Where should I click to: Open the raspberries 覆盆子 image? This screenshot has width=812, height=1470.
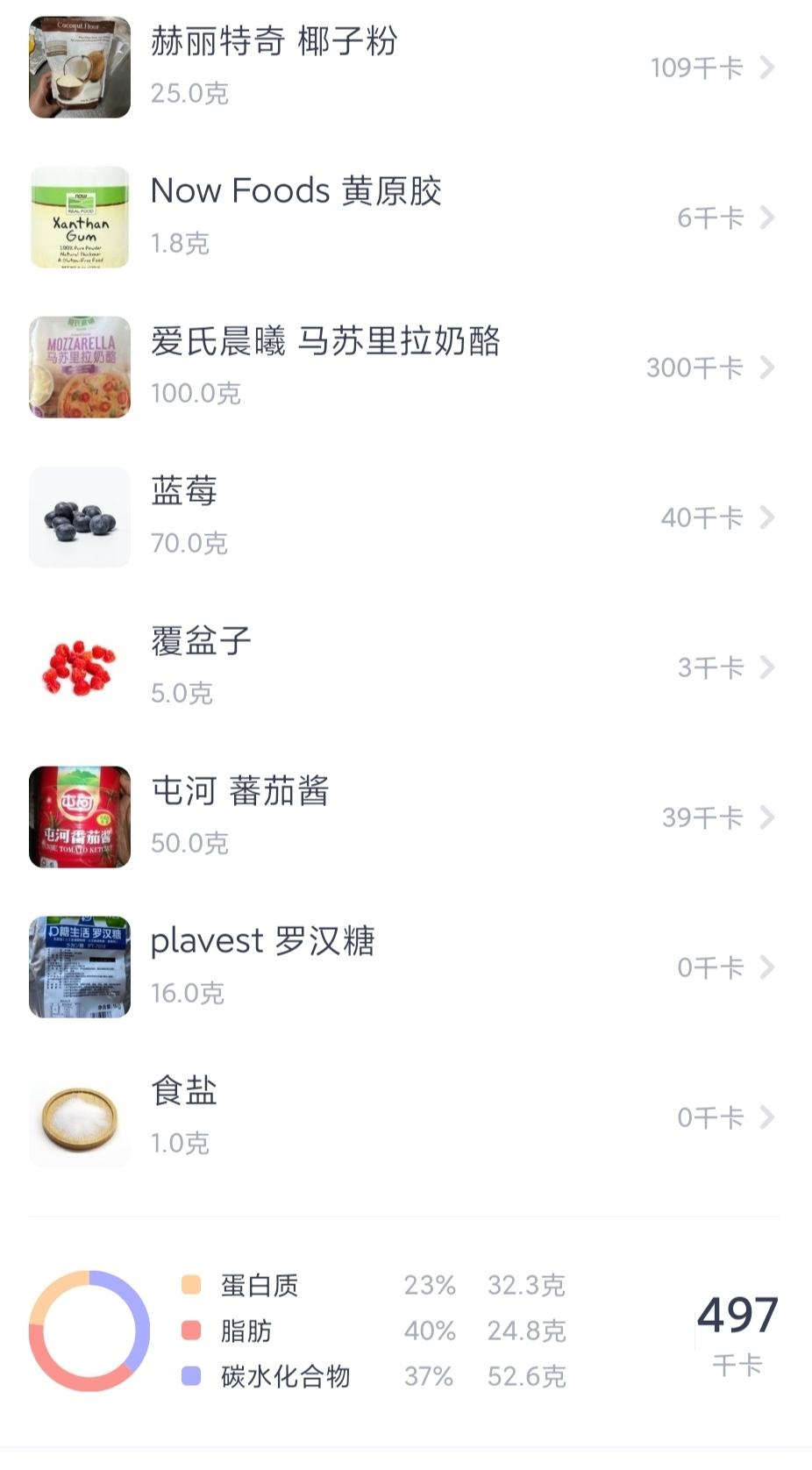[x=79, y=667]
